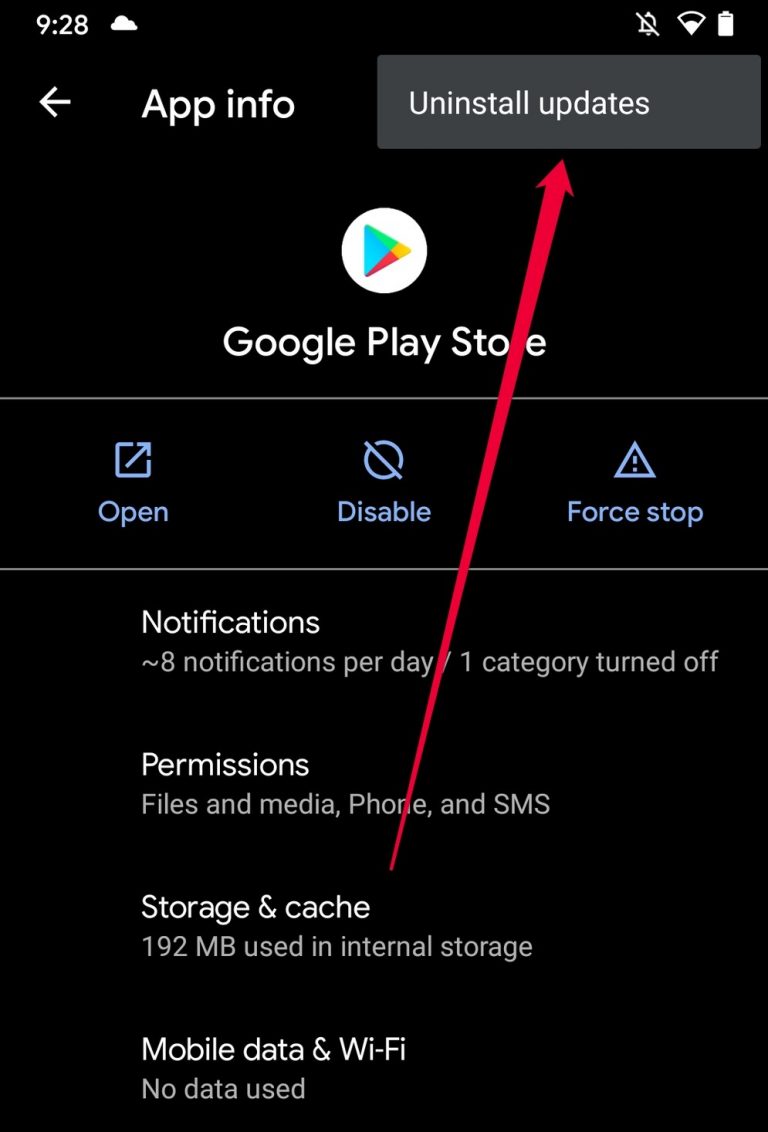Go back using the arrow
The image size is (768, 1132).
coord(54,103)
